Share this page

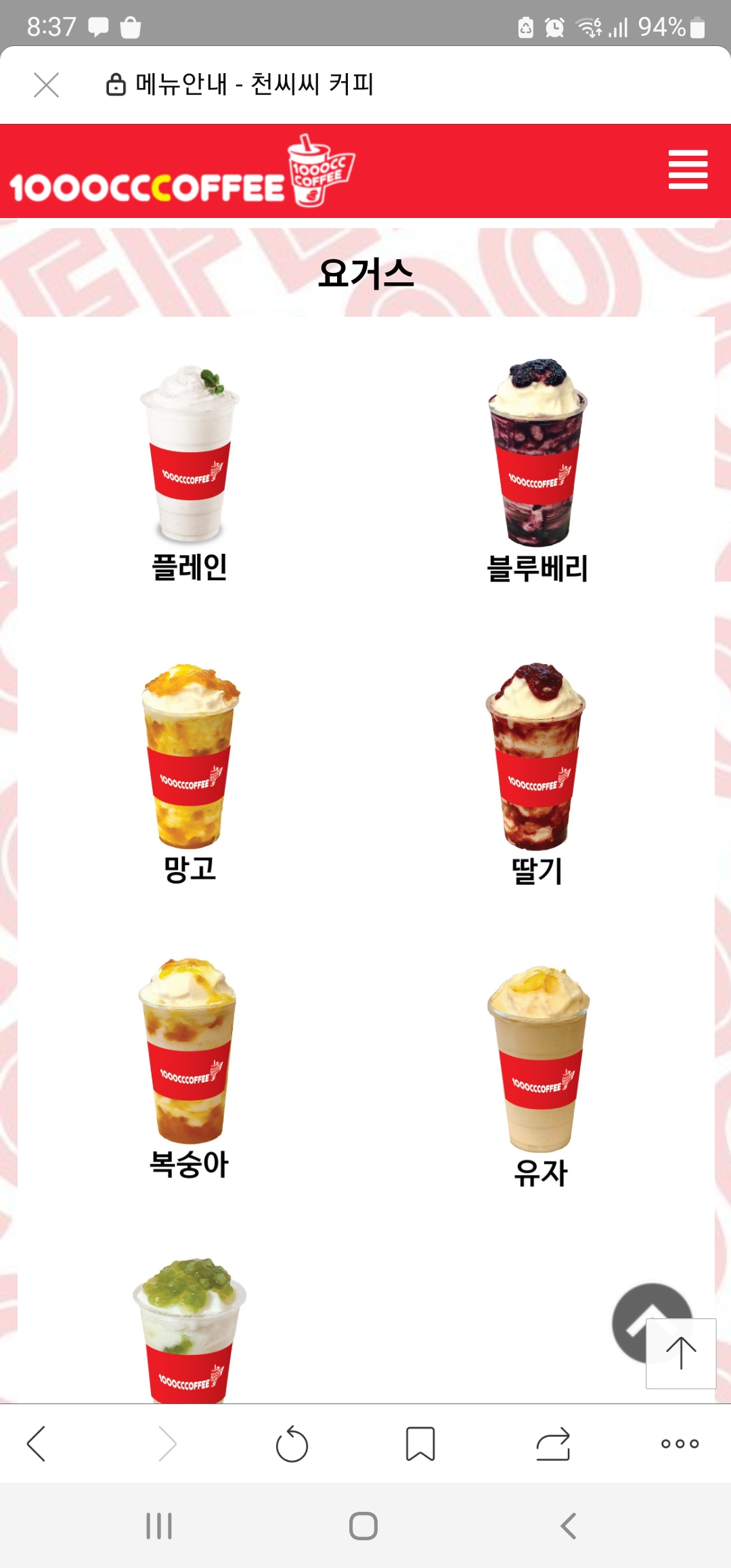[553, 1443]
